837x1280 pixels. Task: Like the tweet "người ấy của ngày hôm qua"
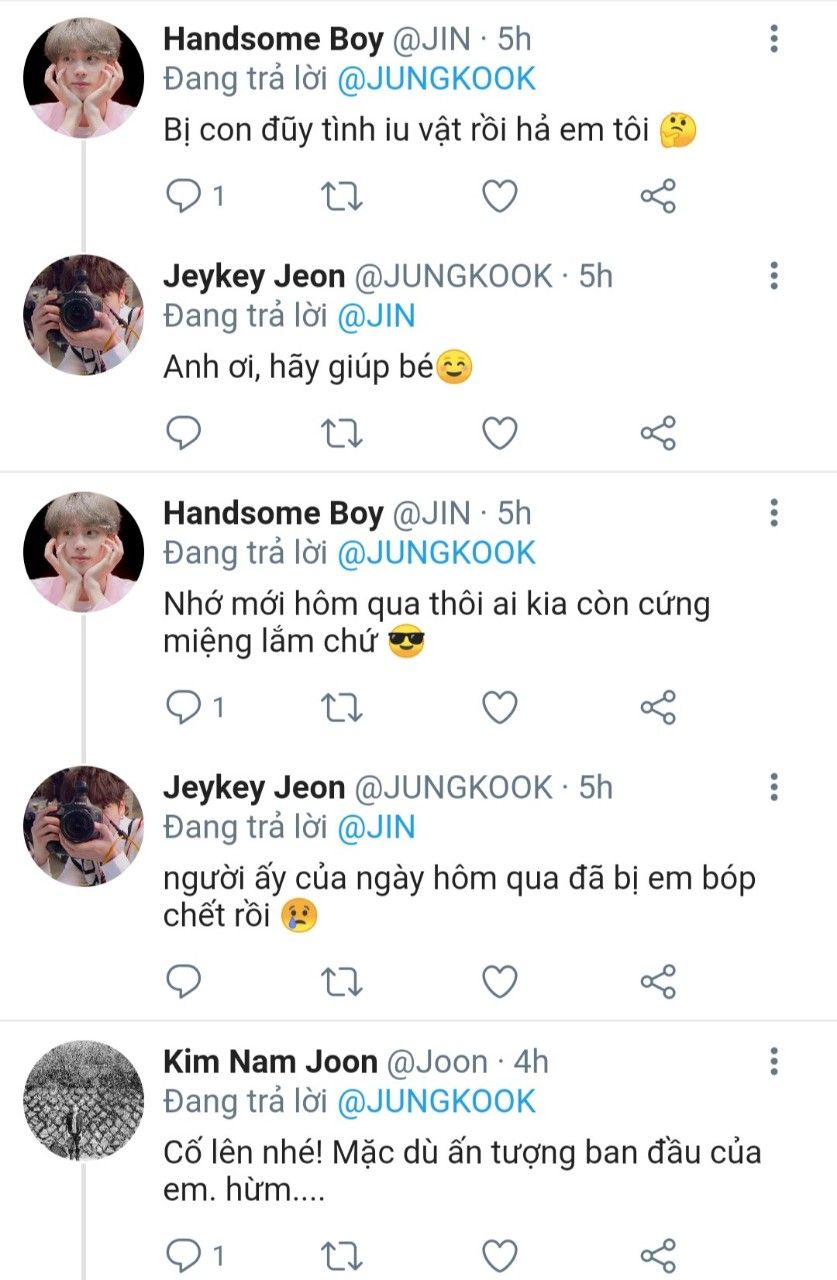pos(500,981)
